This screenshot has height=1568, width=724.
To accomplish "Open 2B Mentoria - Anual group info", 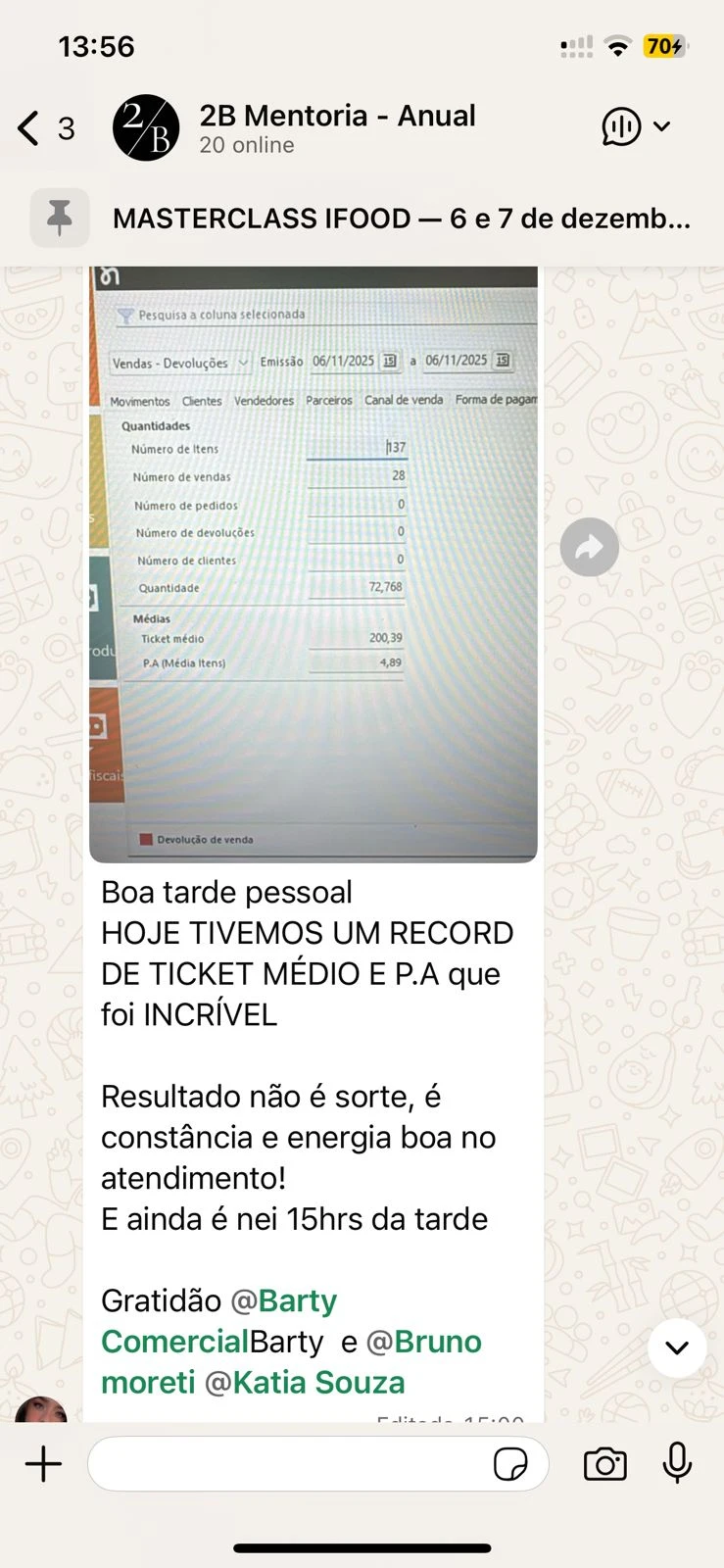I will pos(337,128).
